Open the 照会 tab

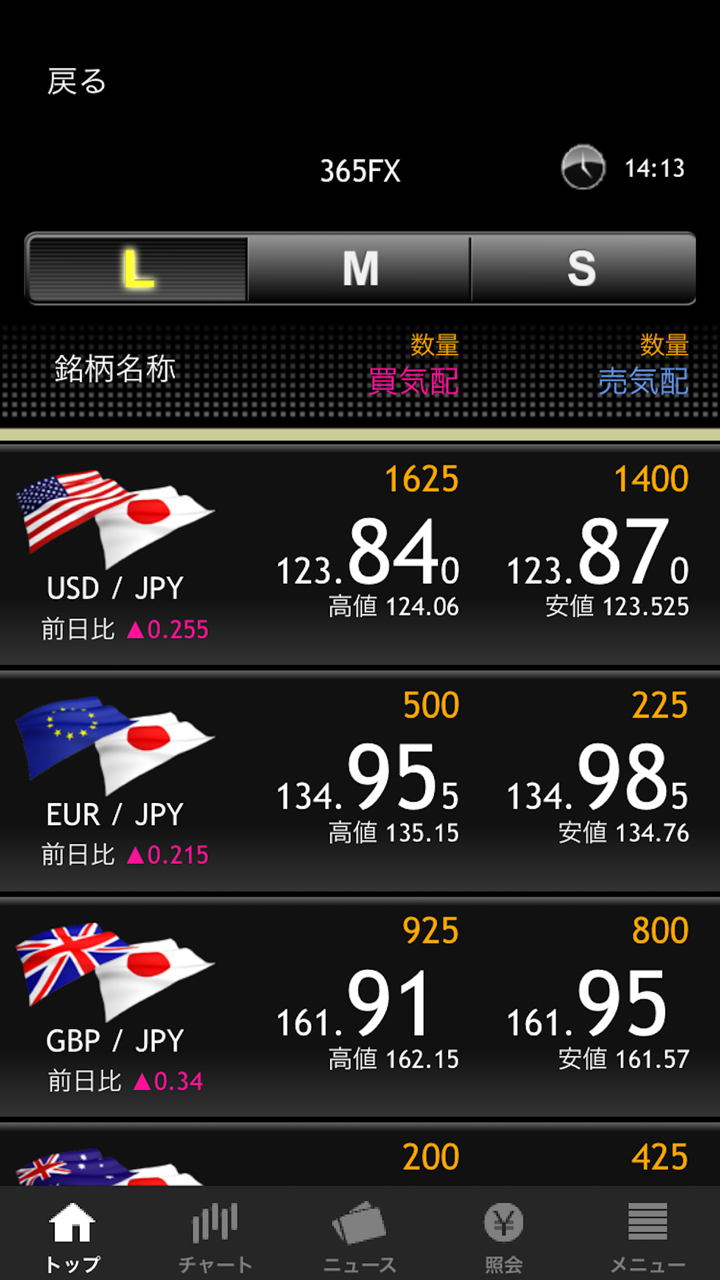coord(504,1236)
